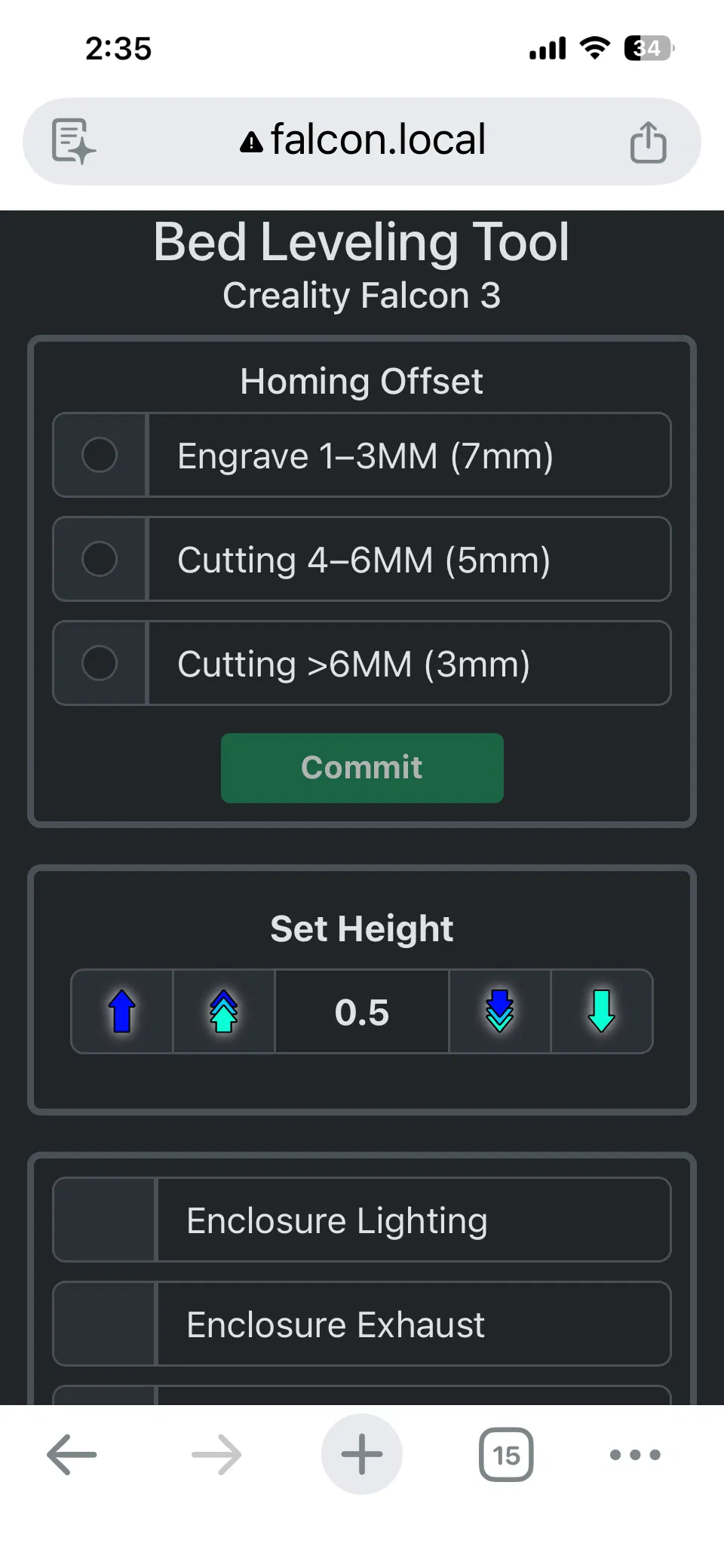Pick the Cutting >6MM (3mm) option
This screenshot has height=1568, width=724.
[100, 664]
